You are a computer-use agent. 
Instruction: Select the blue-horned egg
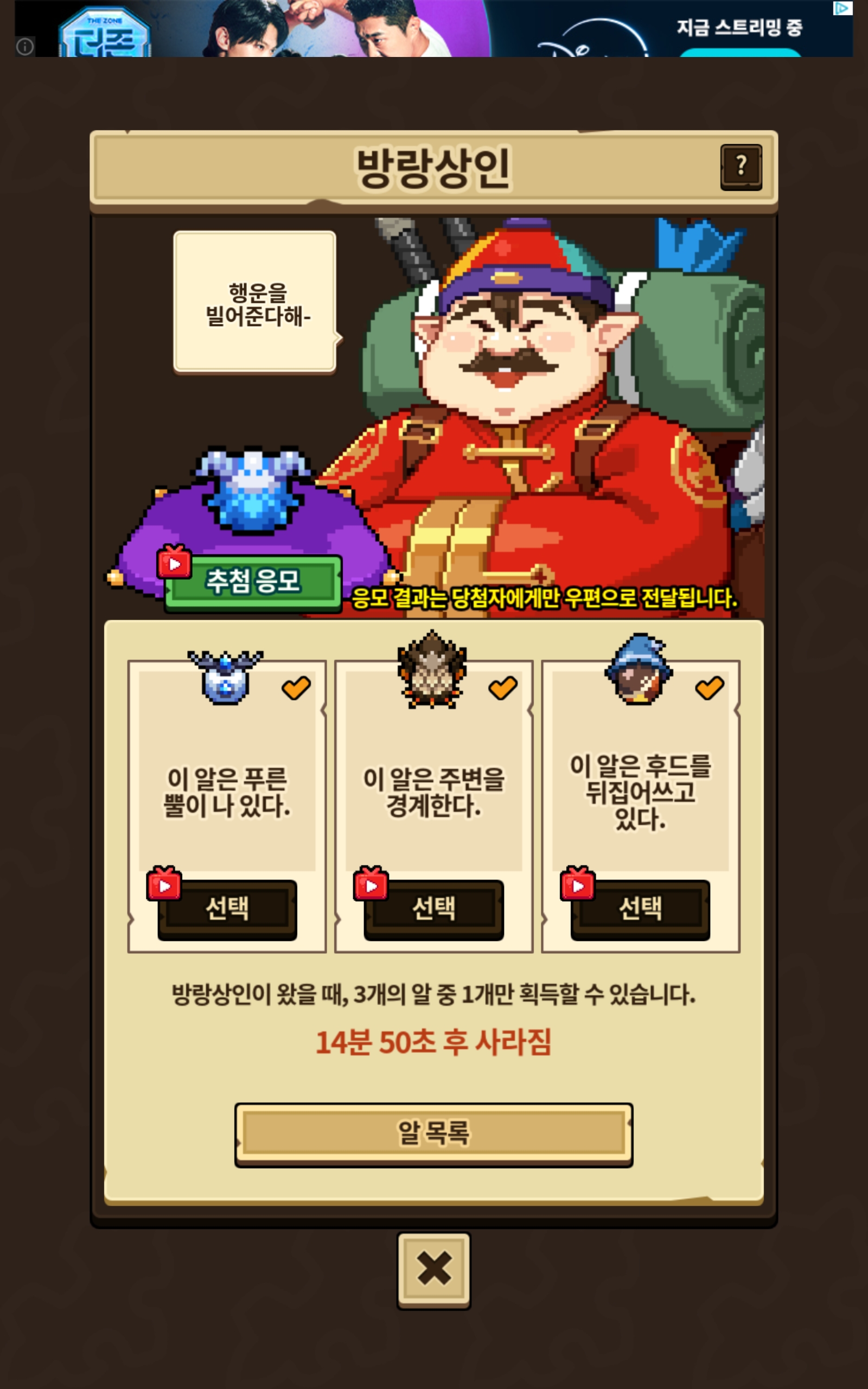pyautogui.click(x=227, y=909)
